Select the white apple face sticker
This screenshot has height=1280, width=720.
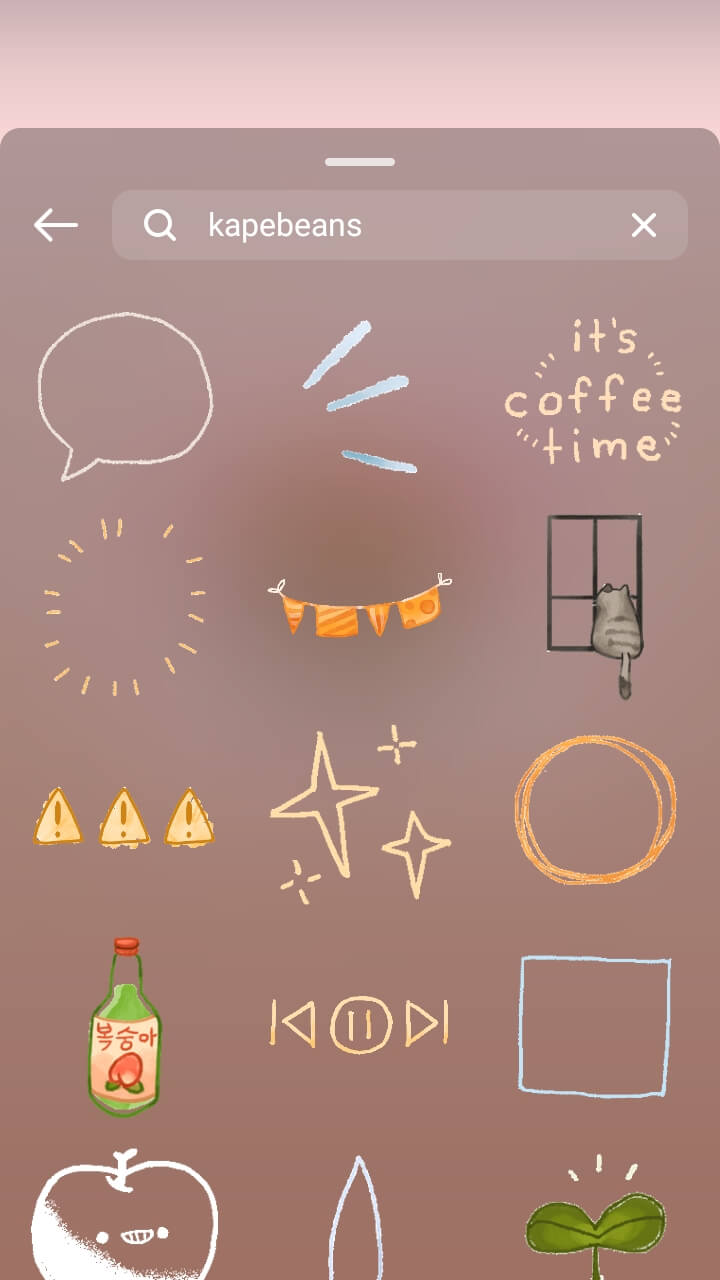pos(125,1220)
